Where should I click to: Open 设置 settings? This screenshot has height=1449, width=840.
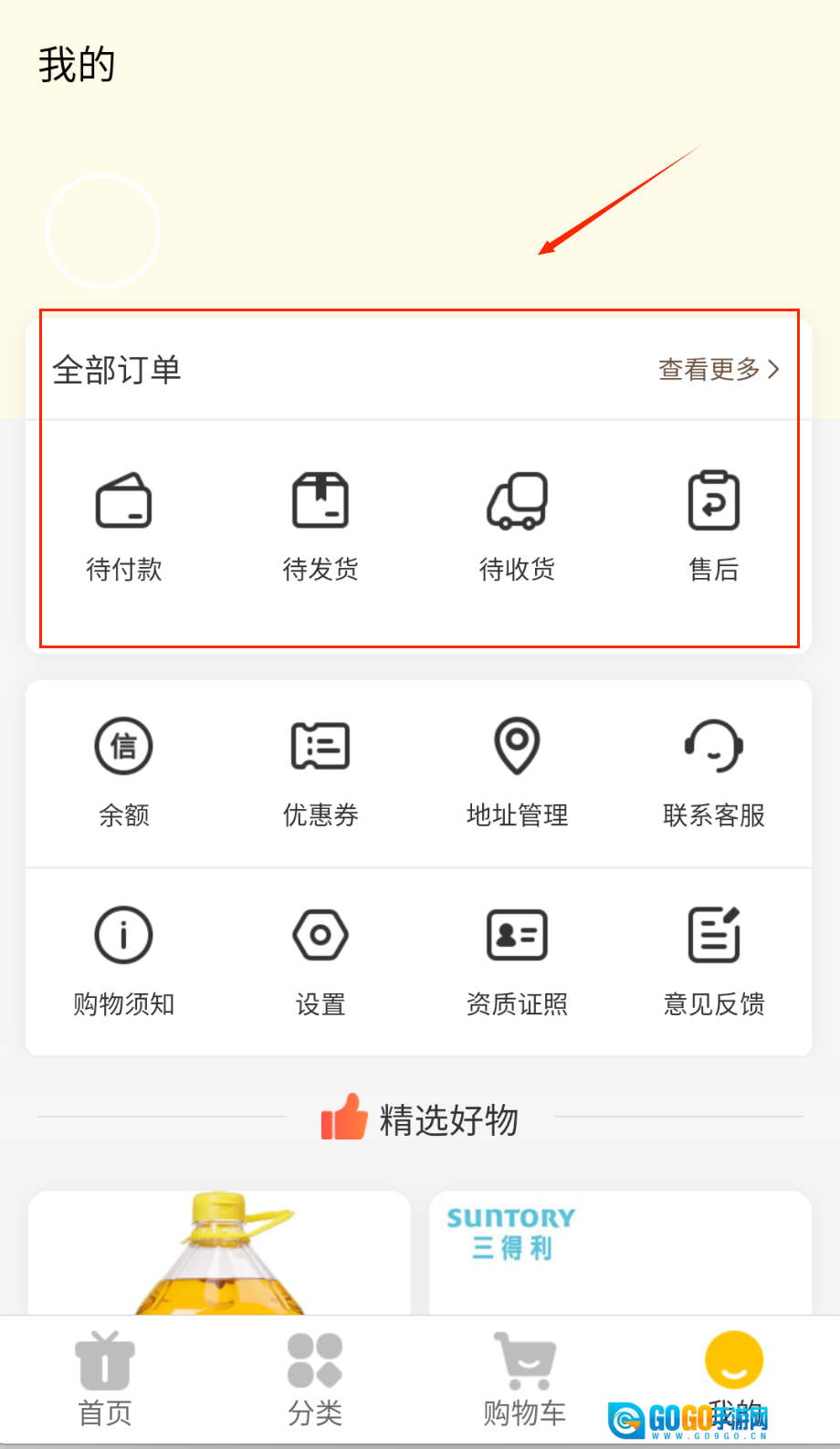[x=320, y=961]
